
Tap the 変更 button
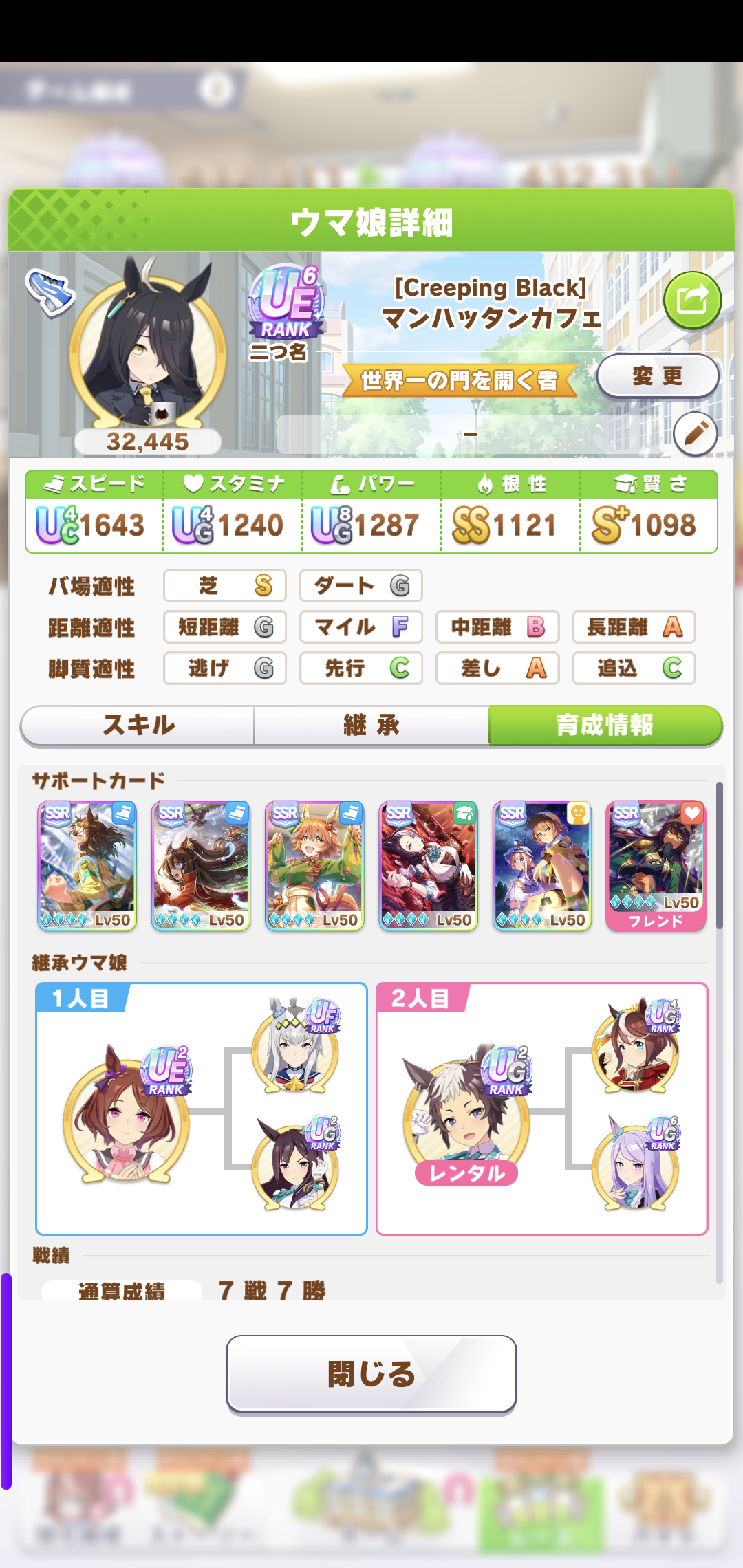(x=657, y=376)
